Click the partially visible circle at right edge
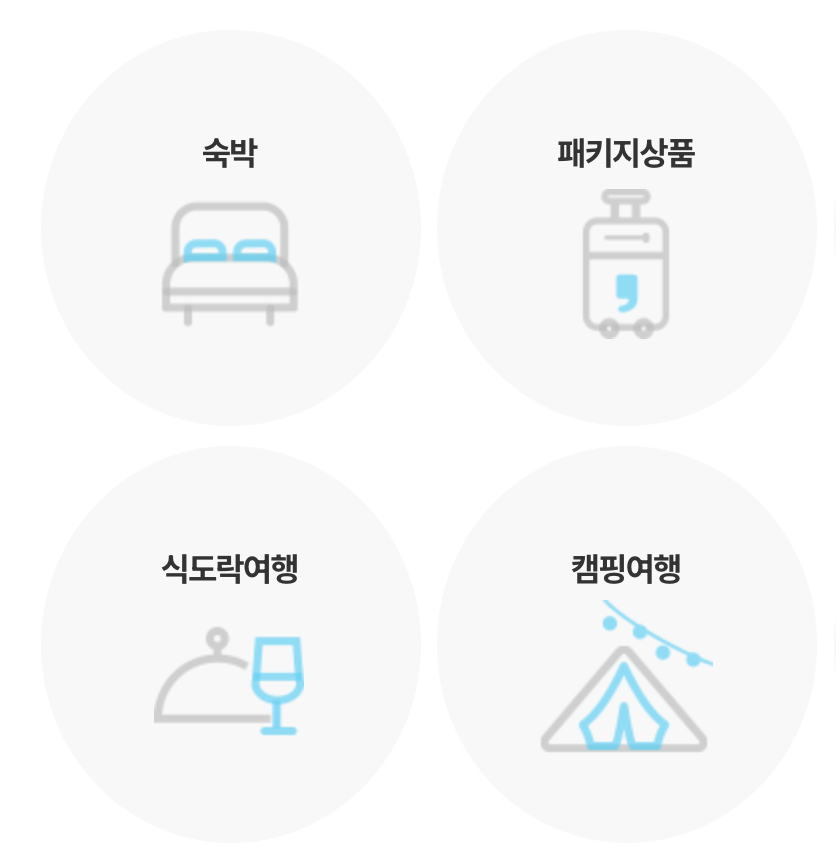 [833, 229]
